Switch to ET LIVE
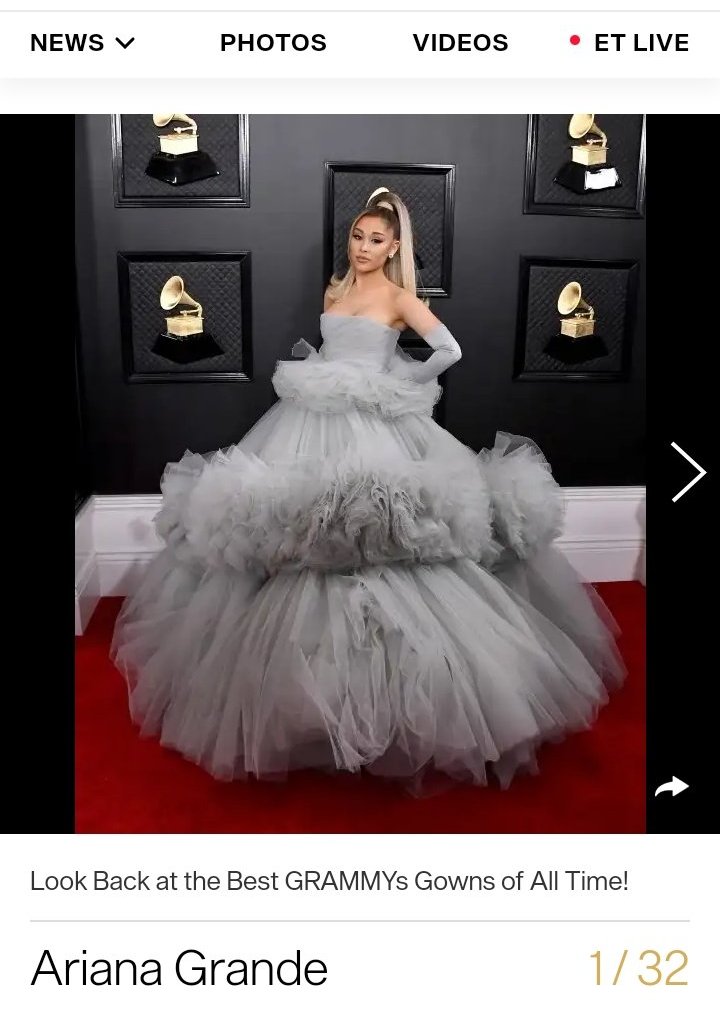Screen dimensions: 720x1030 point(630,43)
